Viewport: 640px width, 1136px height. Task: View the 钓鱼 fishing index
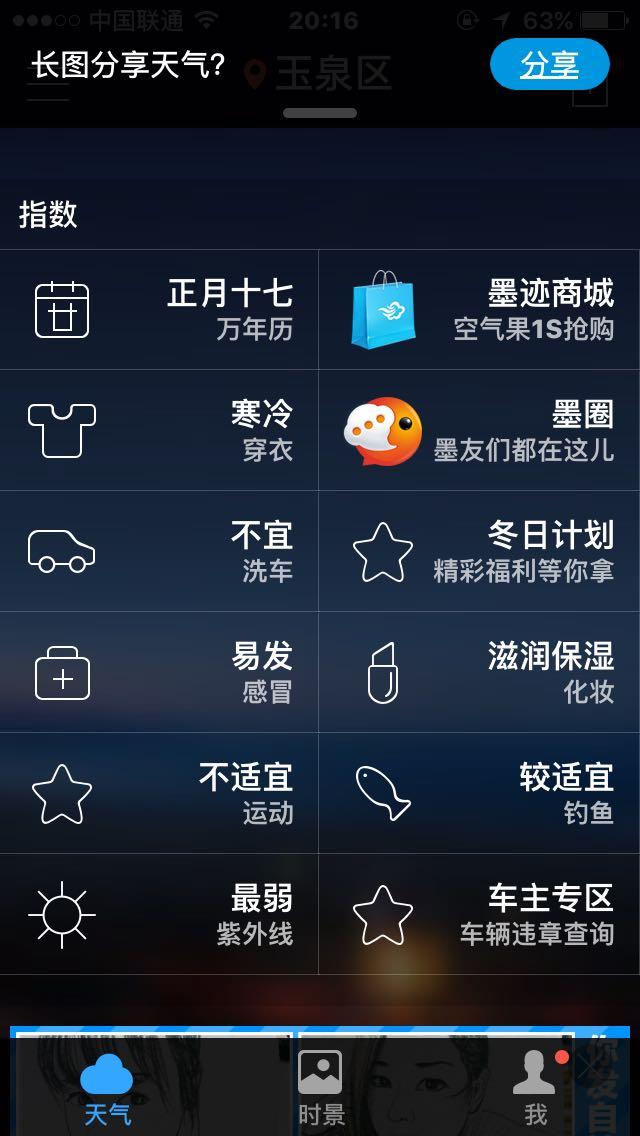[x=479, y=793]
